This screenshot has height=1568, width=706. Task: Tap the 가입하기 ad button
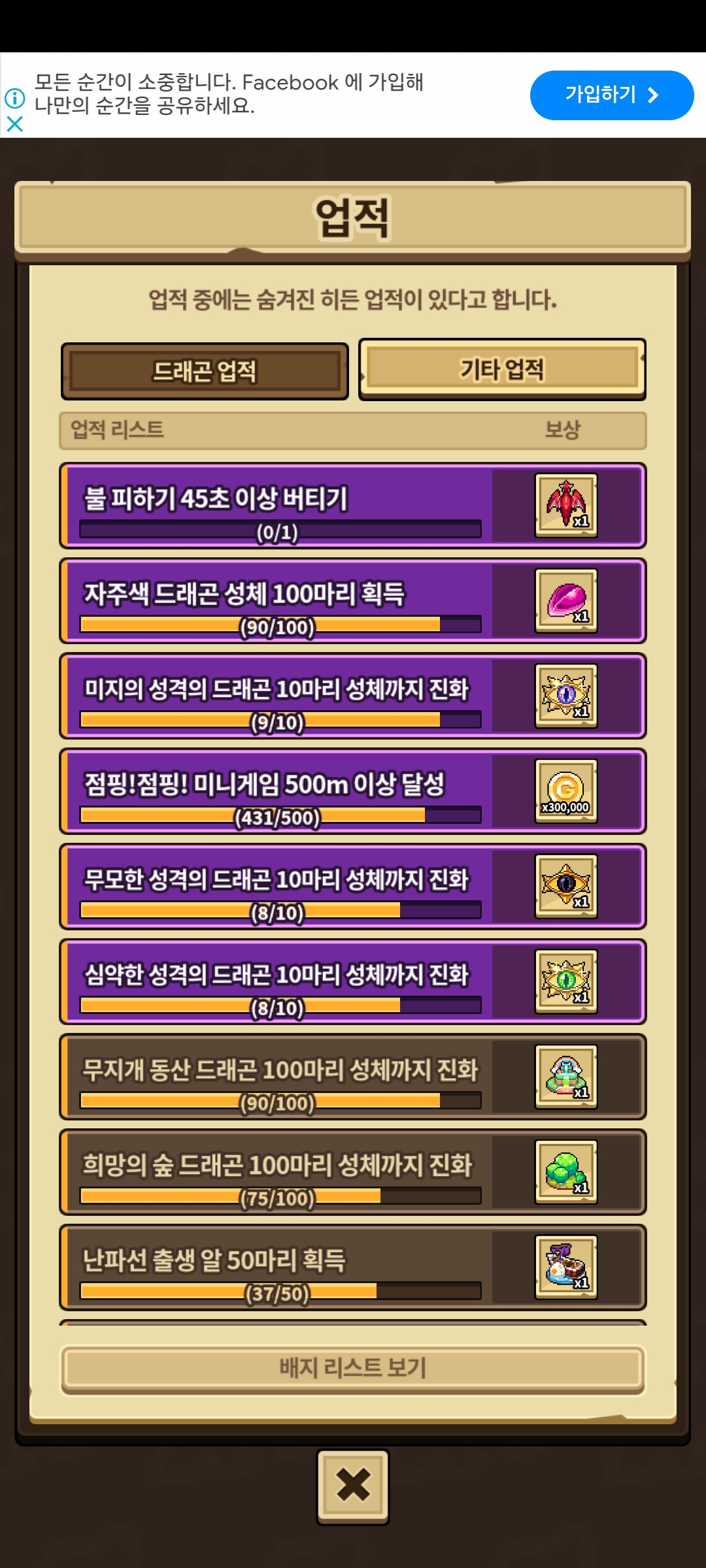pos(611,95)
